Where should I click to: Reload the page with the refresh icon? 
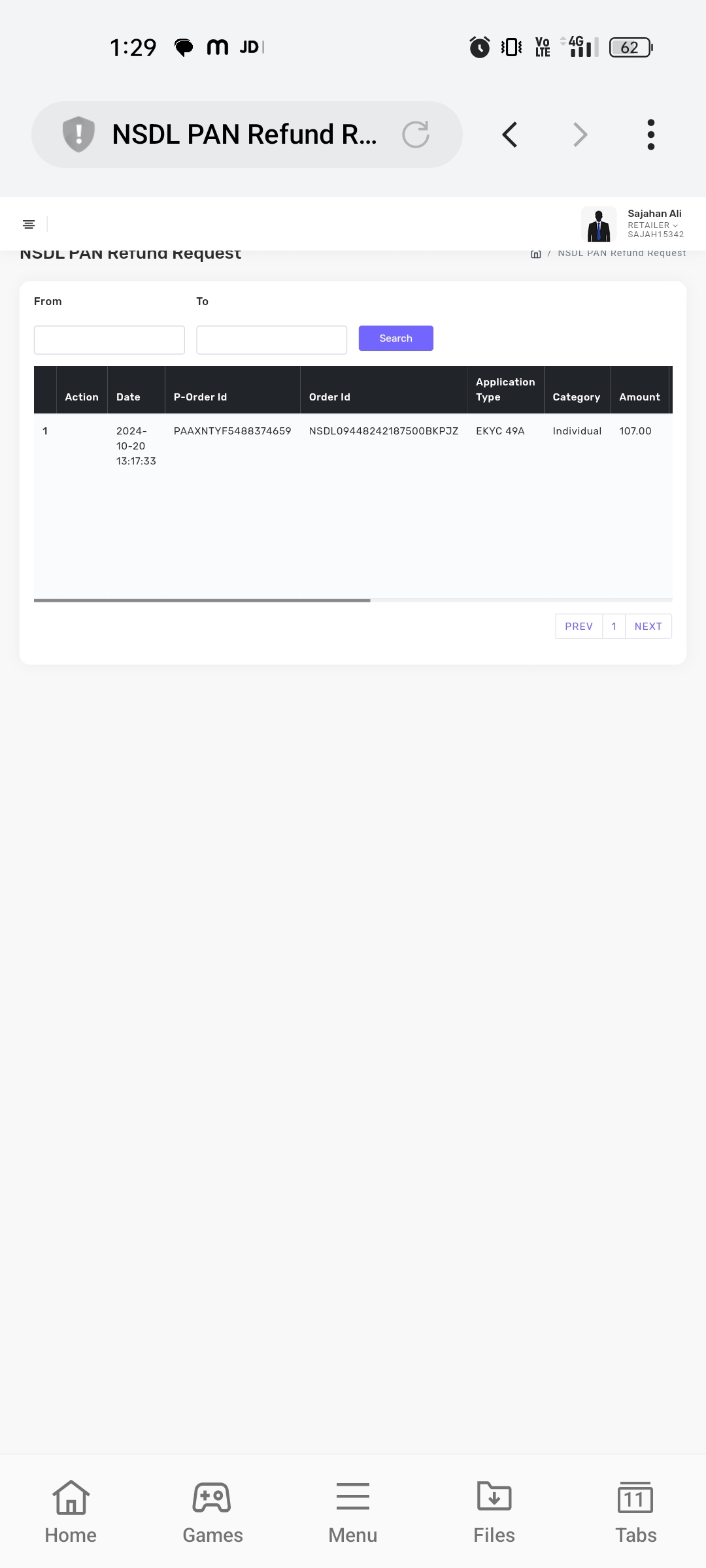[x=416, y=135]
